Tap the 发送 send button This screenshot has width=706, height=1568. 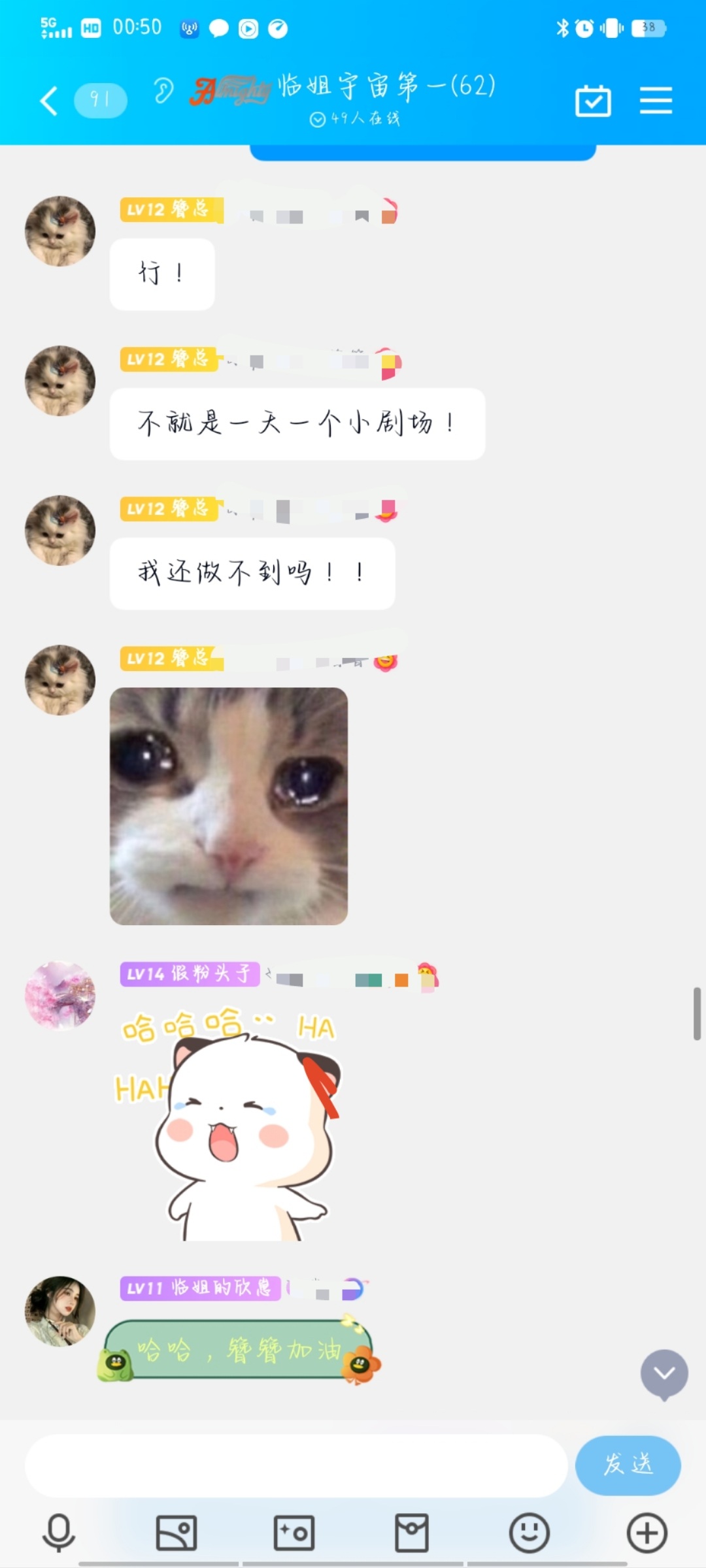(628, 1465)
